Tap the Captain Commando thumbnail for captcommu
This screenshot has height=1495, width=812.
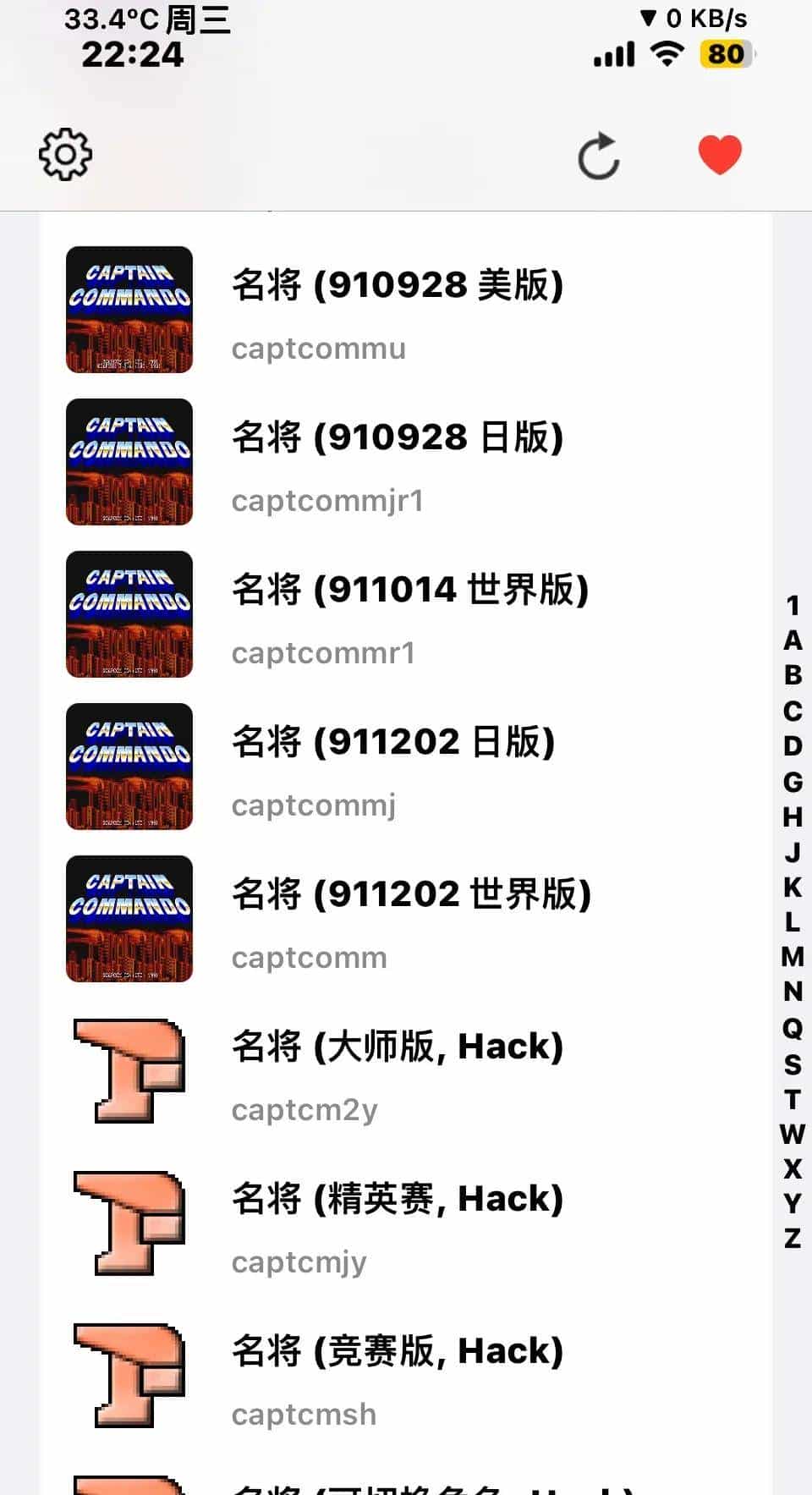[x=129, y=310]
